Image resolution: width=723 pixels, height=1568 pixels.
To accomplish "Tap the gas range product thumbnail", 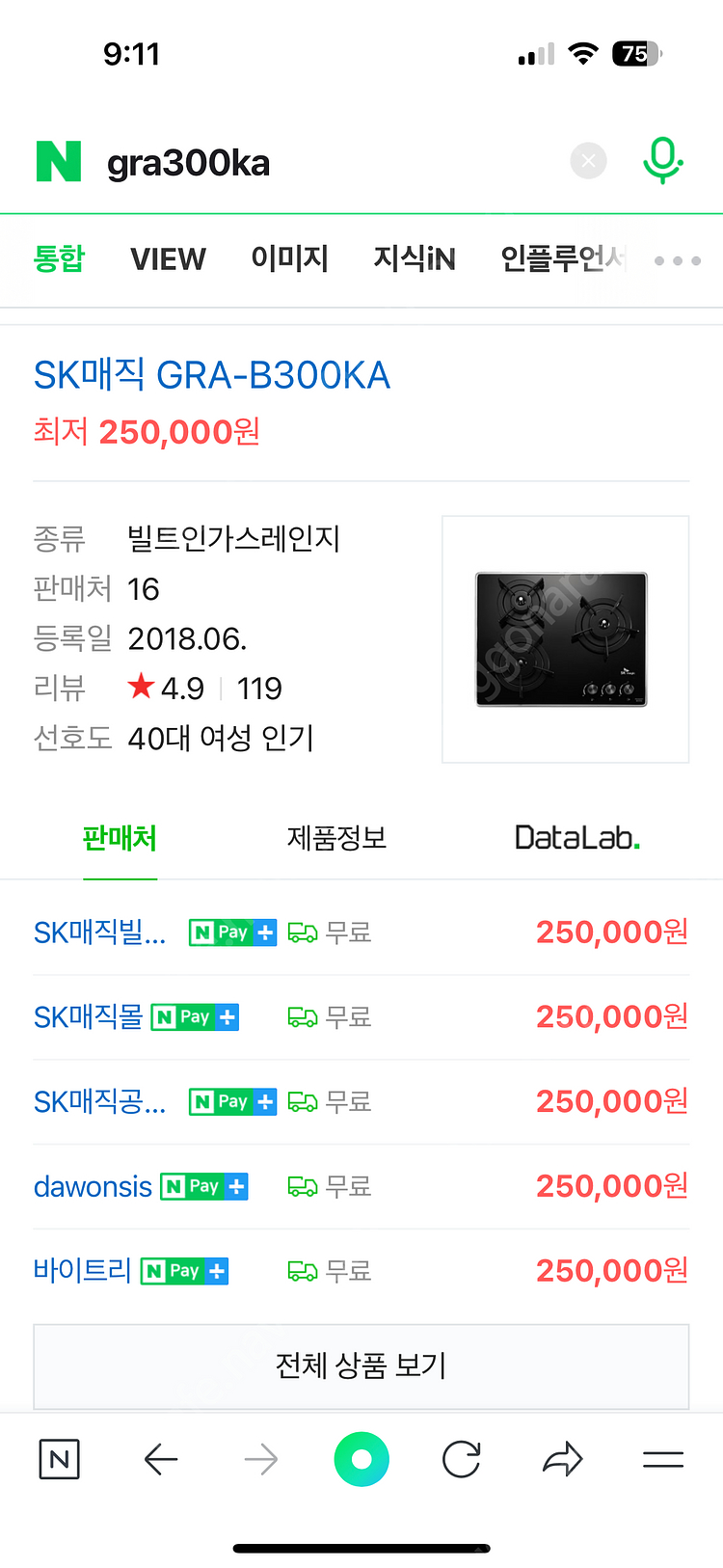I will (564, 638).
